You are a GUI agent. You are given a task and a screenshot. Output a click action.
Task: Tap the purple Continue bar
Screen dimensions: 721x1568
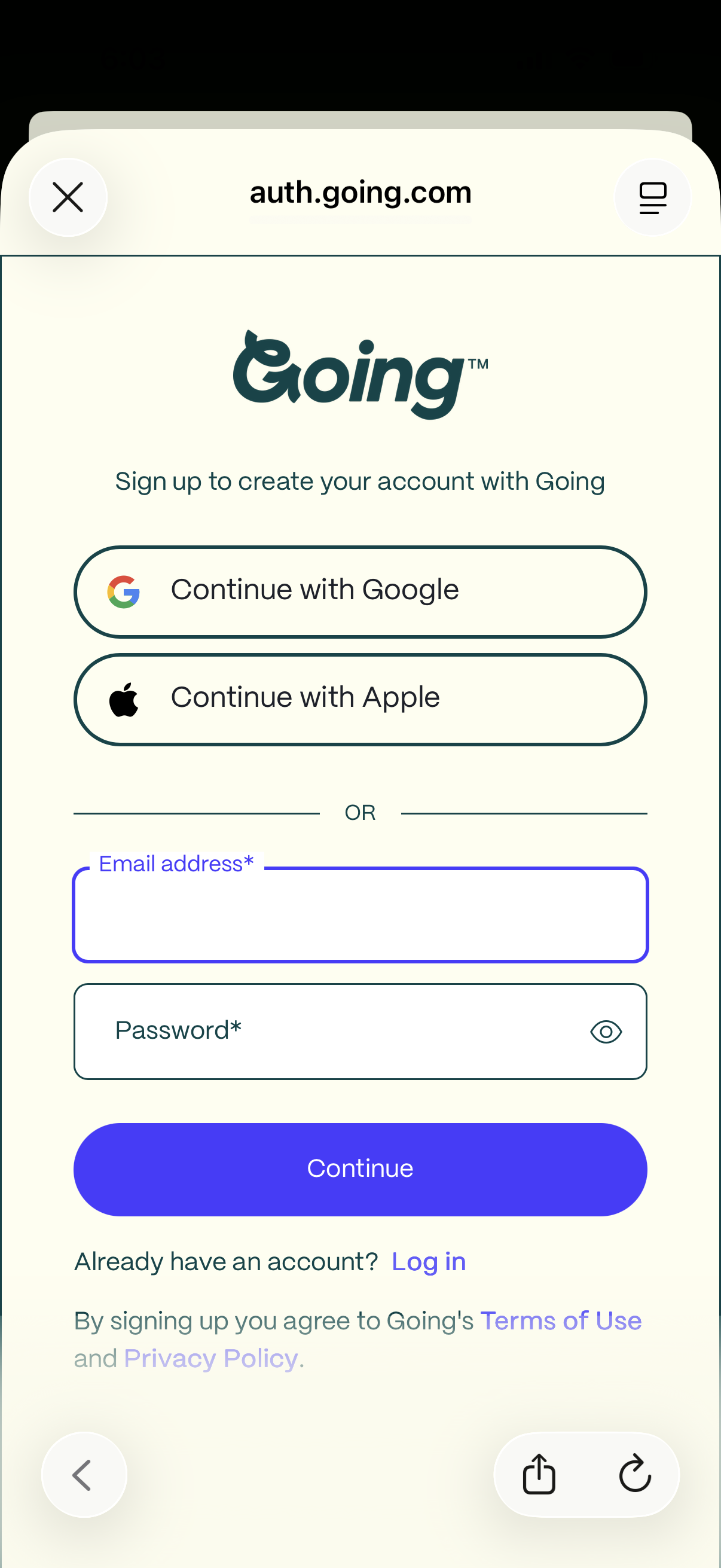pos(360,1168)
